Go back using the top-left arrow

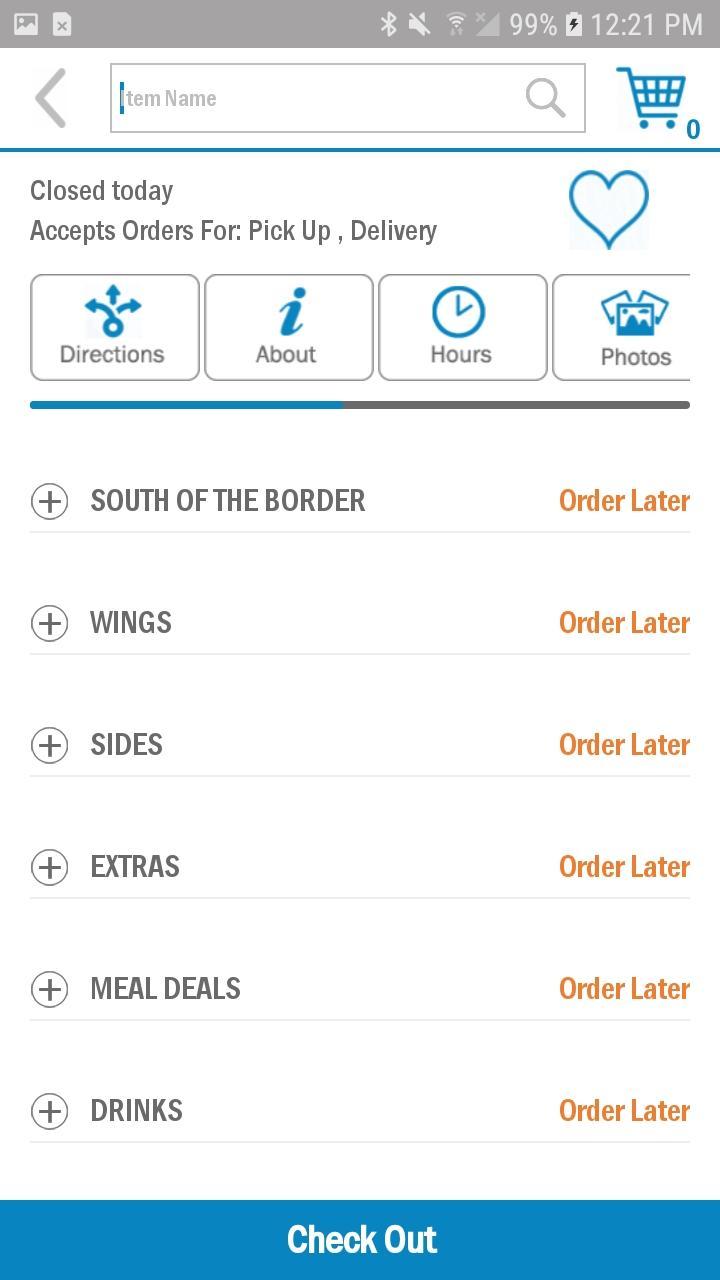(x=50, y=98)
